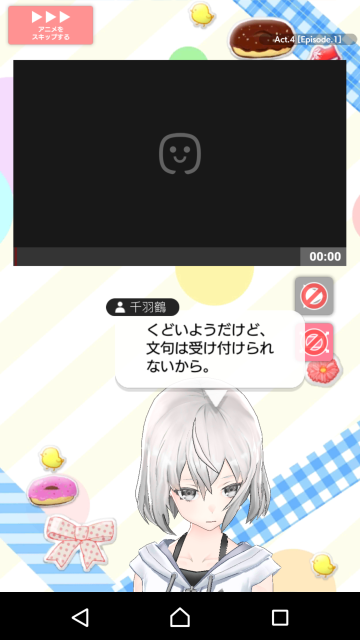Image resolution: width=360 pixels, height=640 pixels.
Task: Open the recent apps view
Action: [280, 617]
